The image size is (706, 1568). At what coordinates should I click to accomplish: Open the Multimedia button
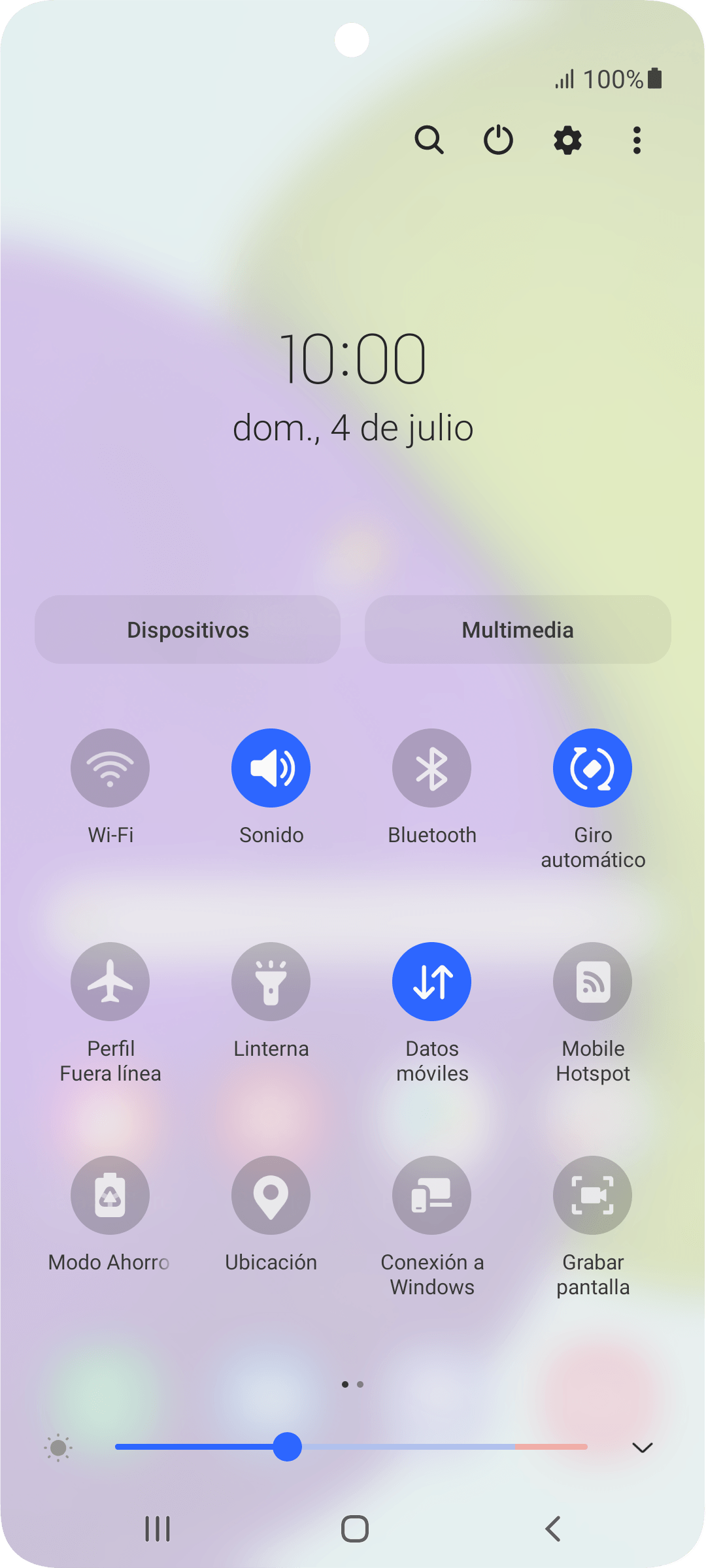518,630
